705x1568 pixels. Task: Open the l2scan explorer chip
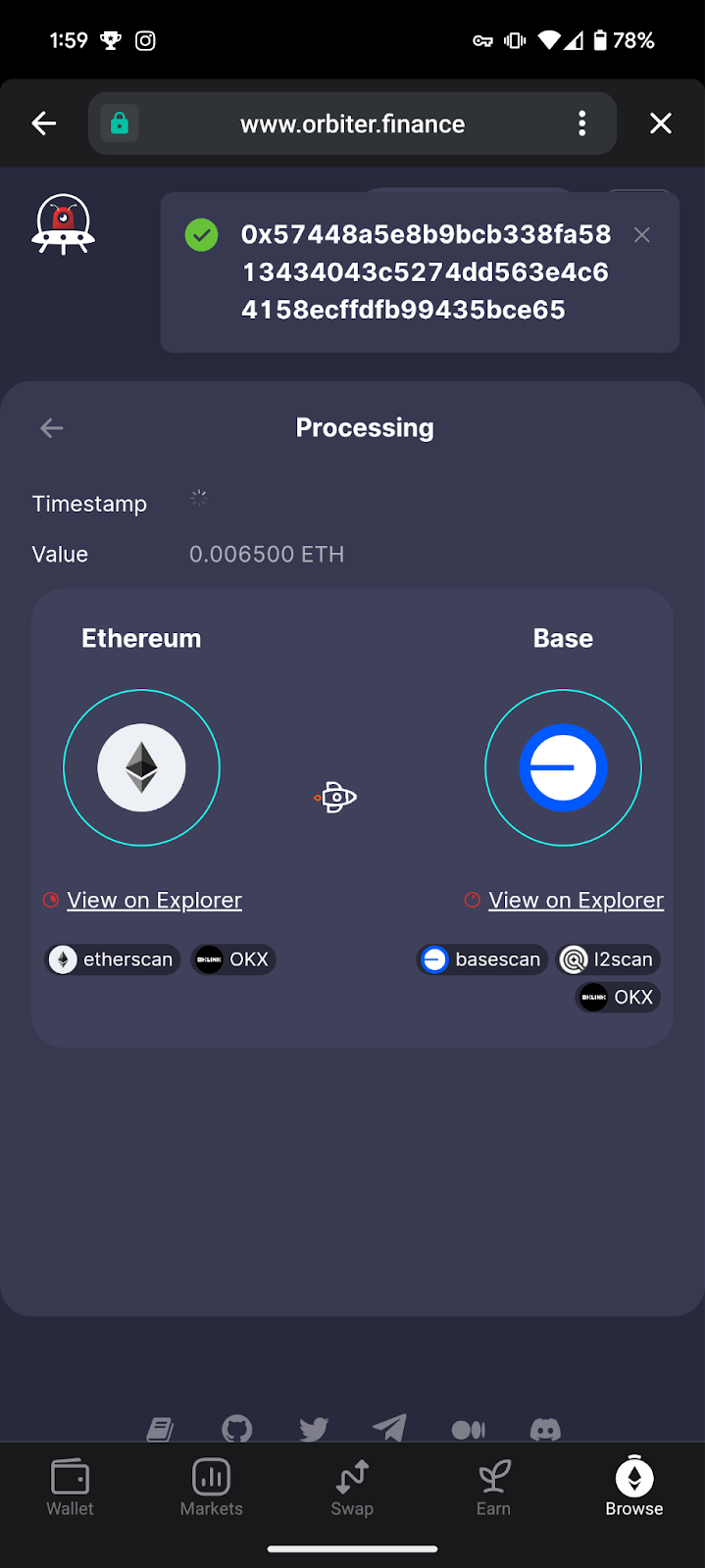point(608,959)
